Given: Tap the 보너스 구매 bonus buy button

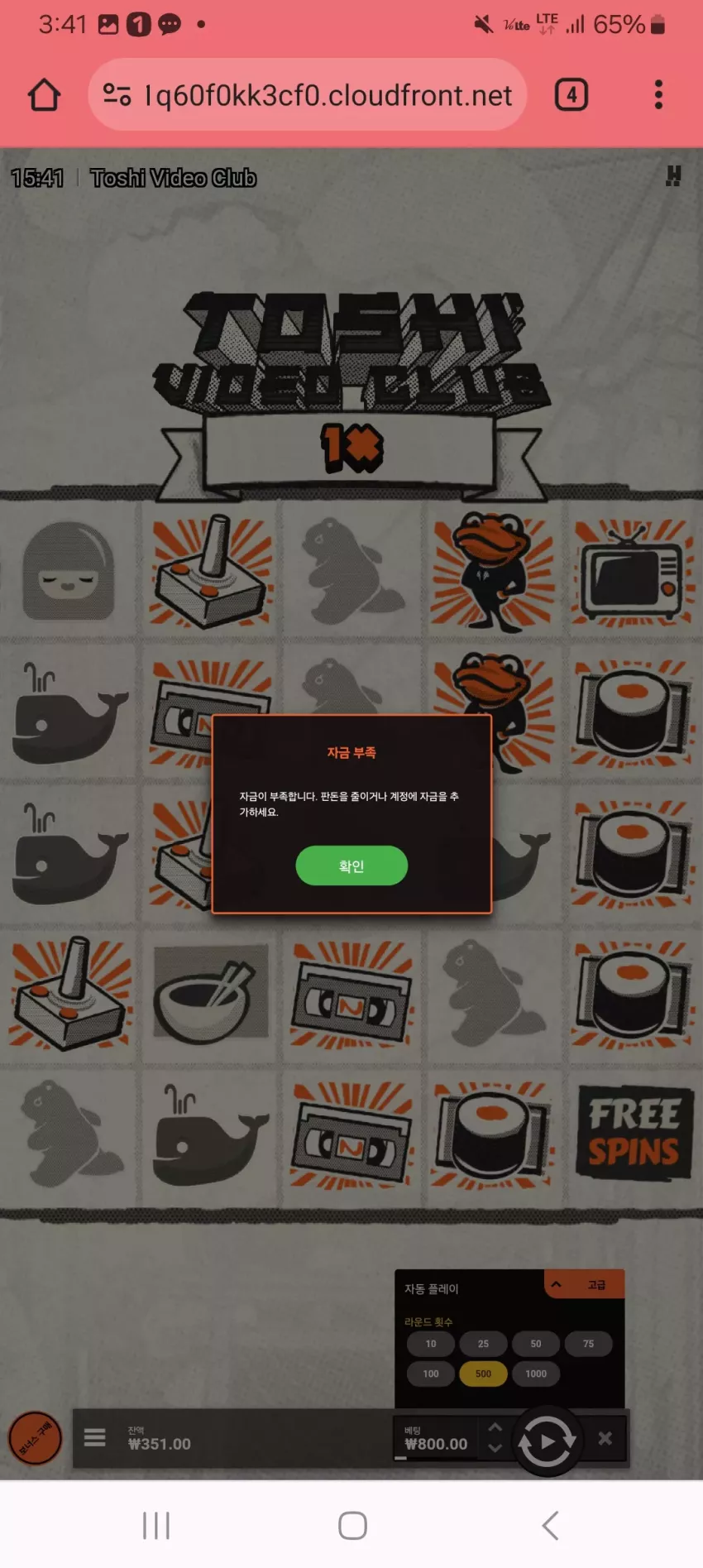Looking at the screenshot, I should [35, 1438].
